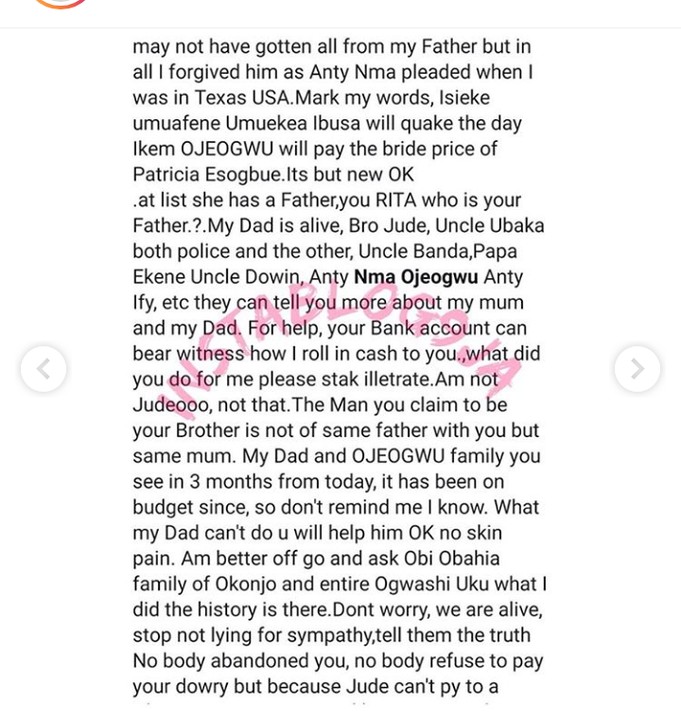
Task: Advance to the next carousel image
Action: [x=637, y=370]
